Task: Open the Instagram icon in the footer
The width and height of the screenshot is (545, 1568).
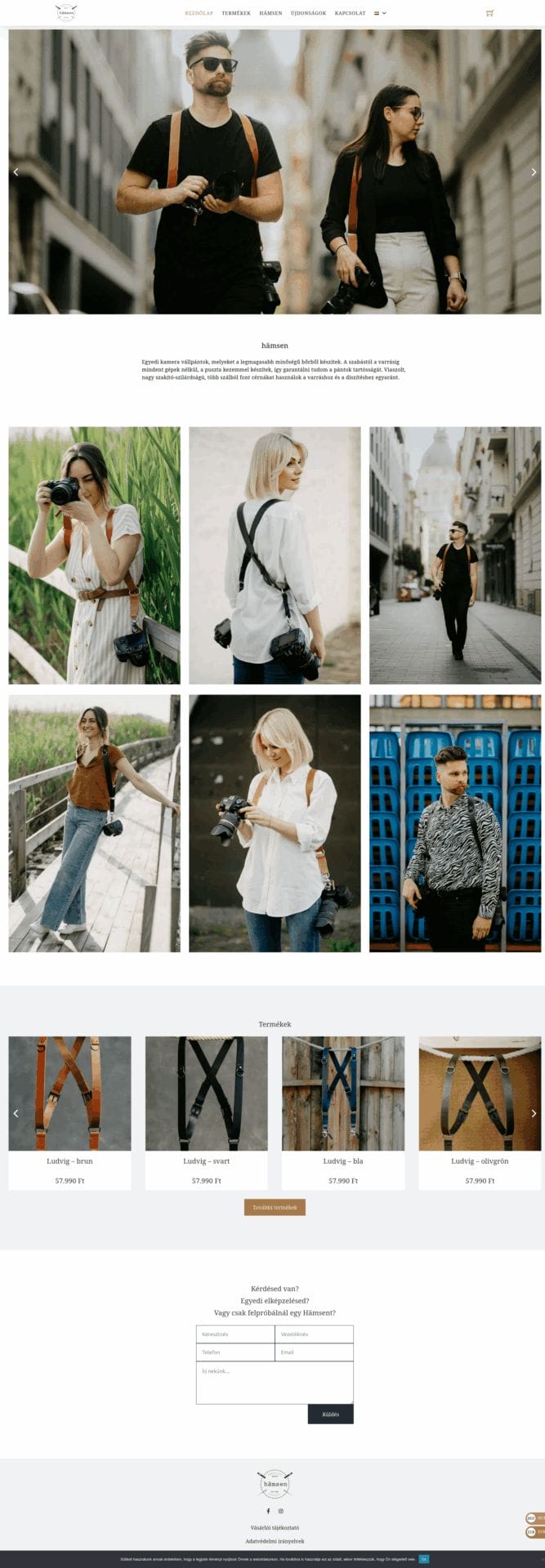Action: point(281,1511)
